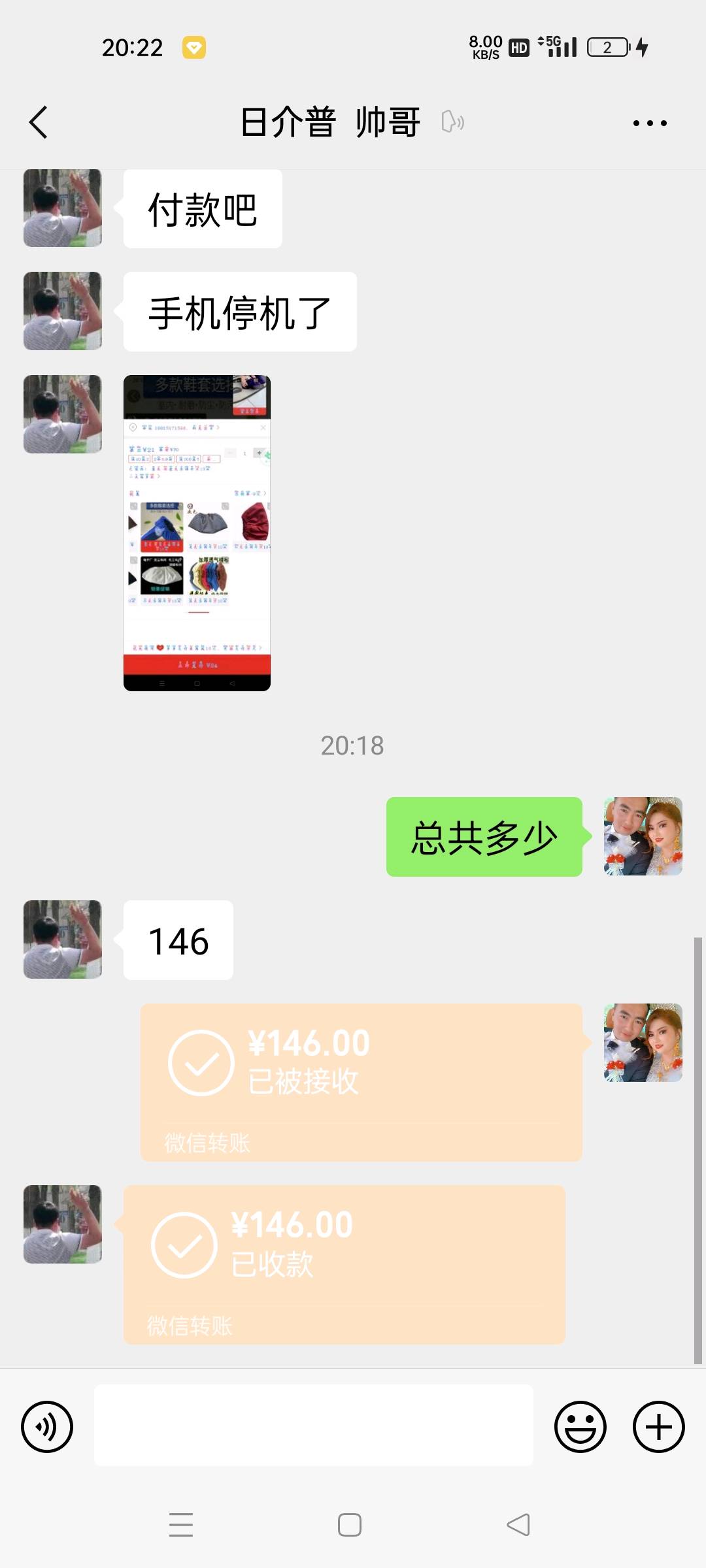Screen dimensions: 706x1568
Task: Tap the message text field
Action: (314, 1425)
